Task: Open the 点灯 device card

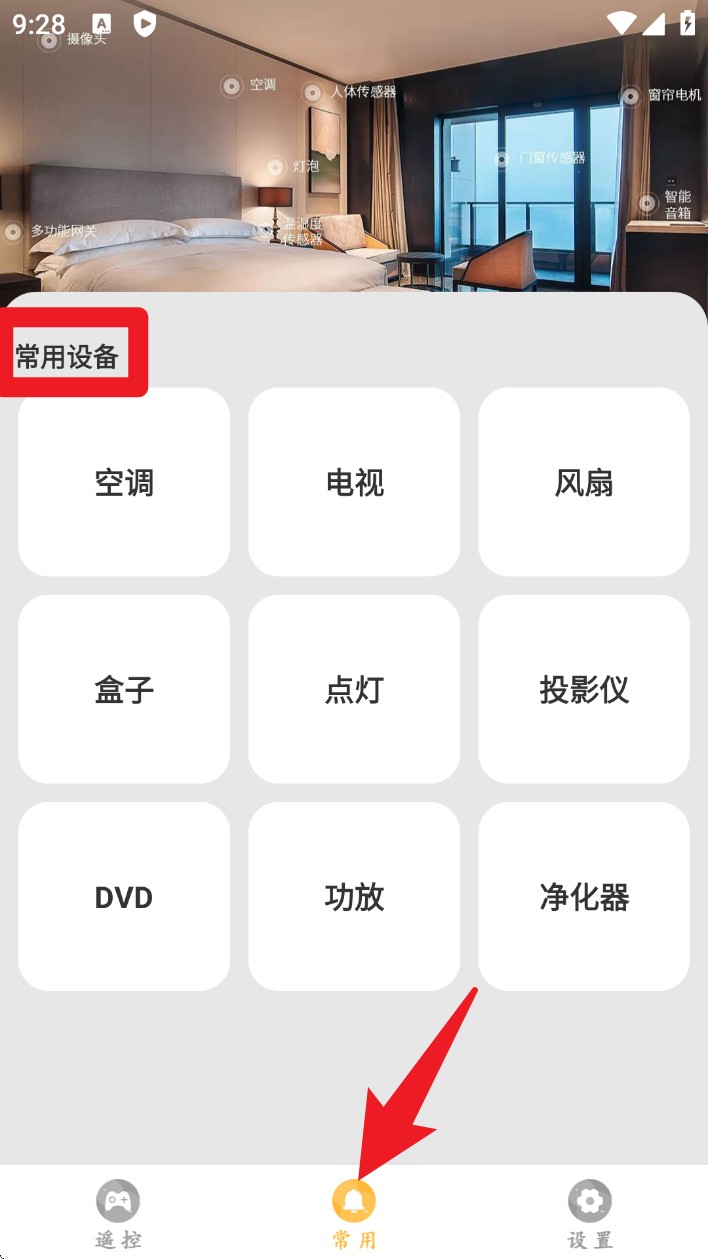Action: pos(354,689)
